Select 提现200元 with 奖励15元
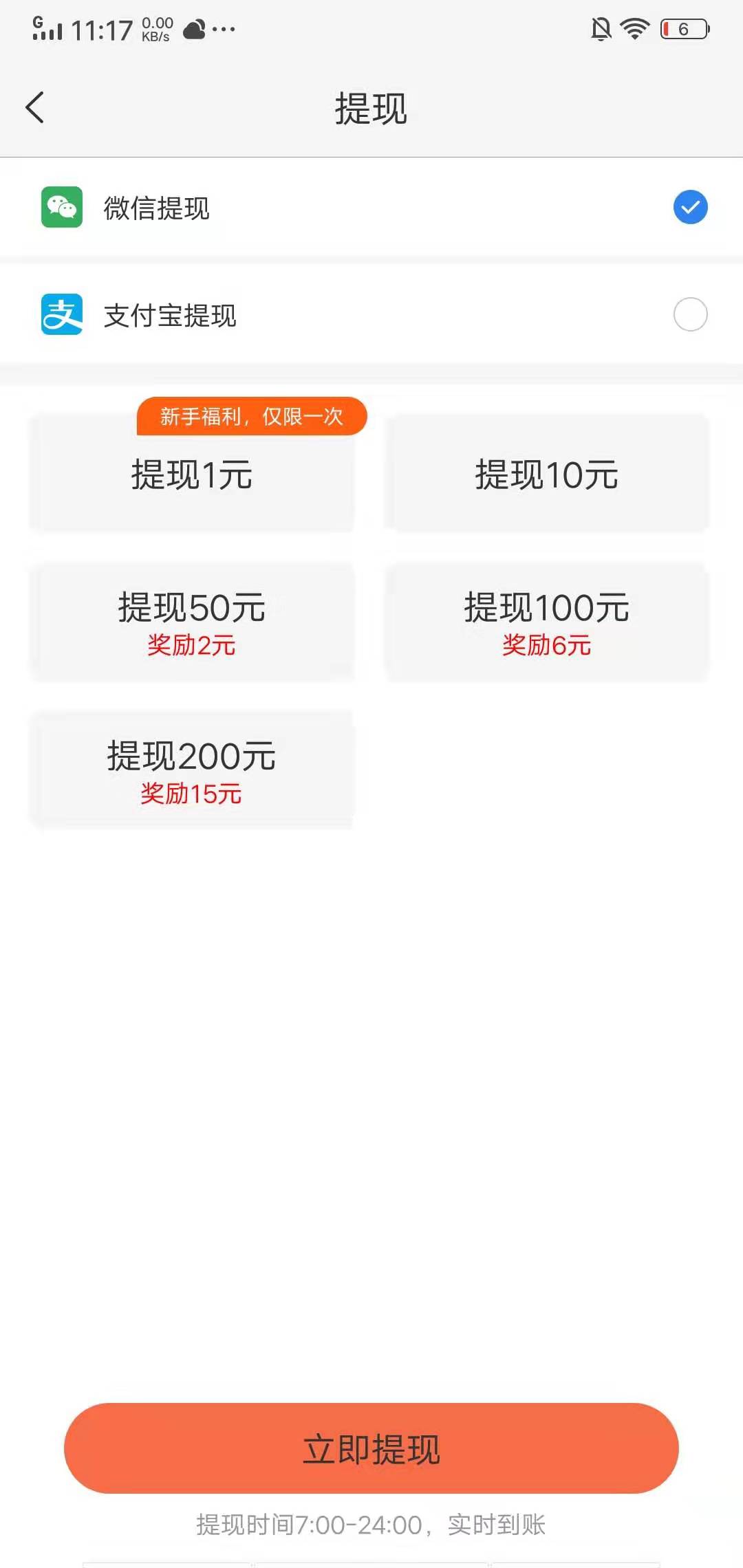The width and height of the screenshot is (743, 1568). [191, 770]
